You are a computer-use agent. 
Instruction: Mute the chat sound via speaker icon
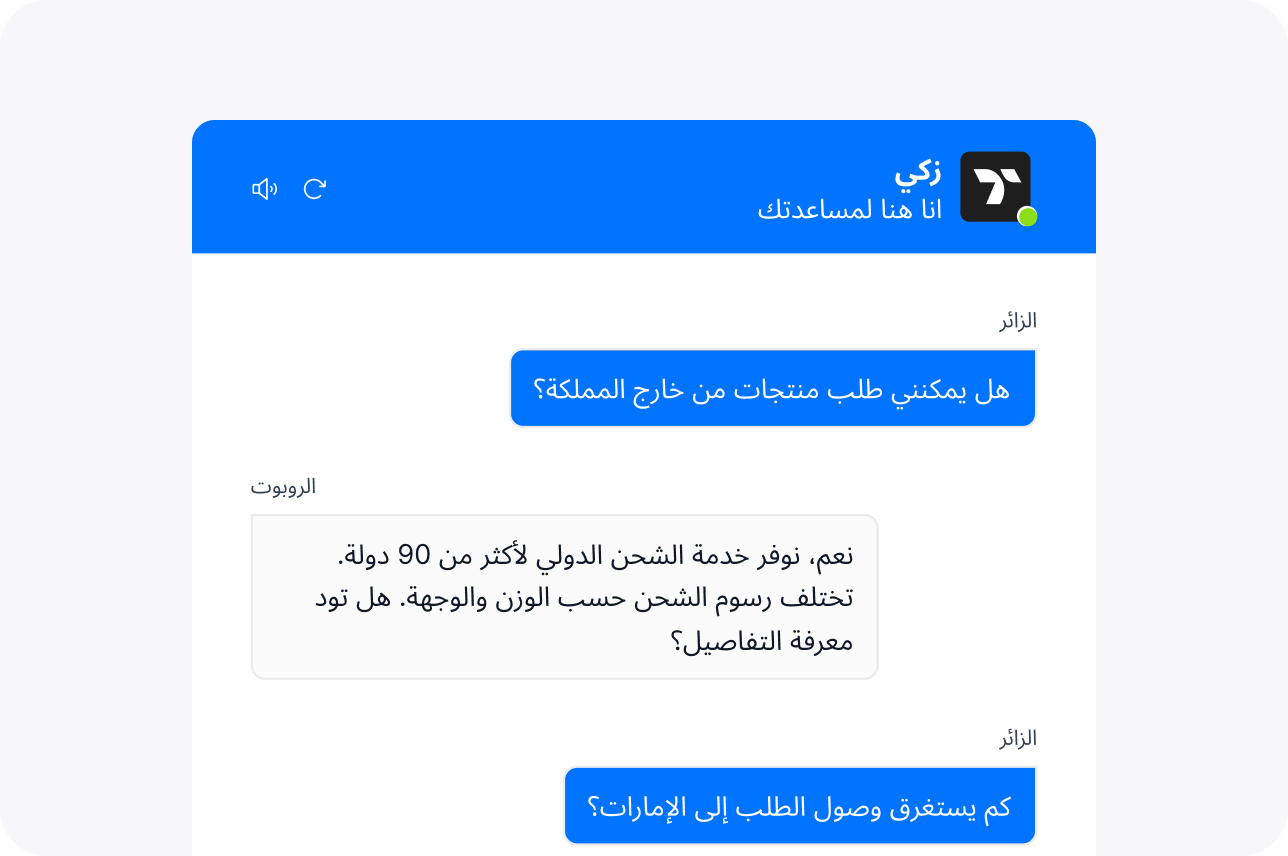coord(264,189)
